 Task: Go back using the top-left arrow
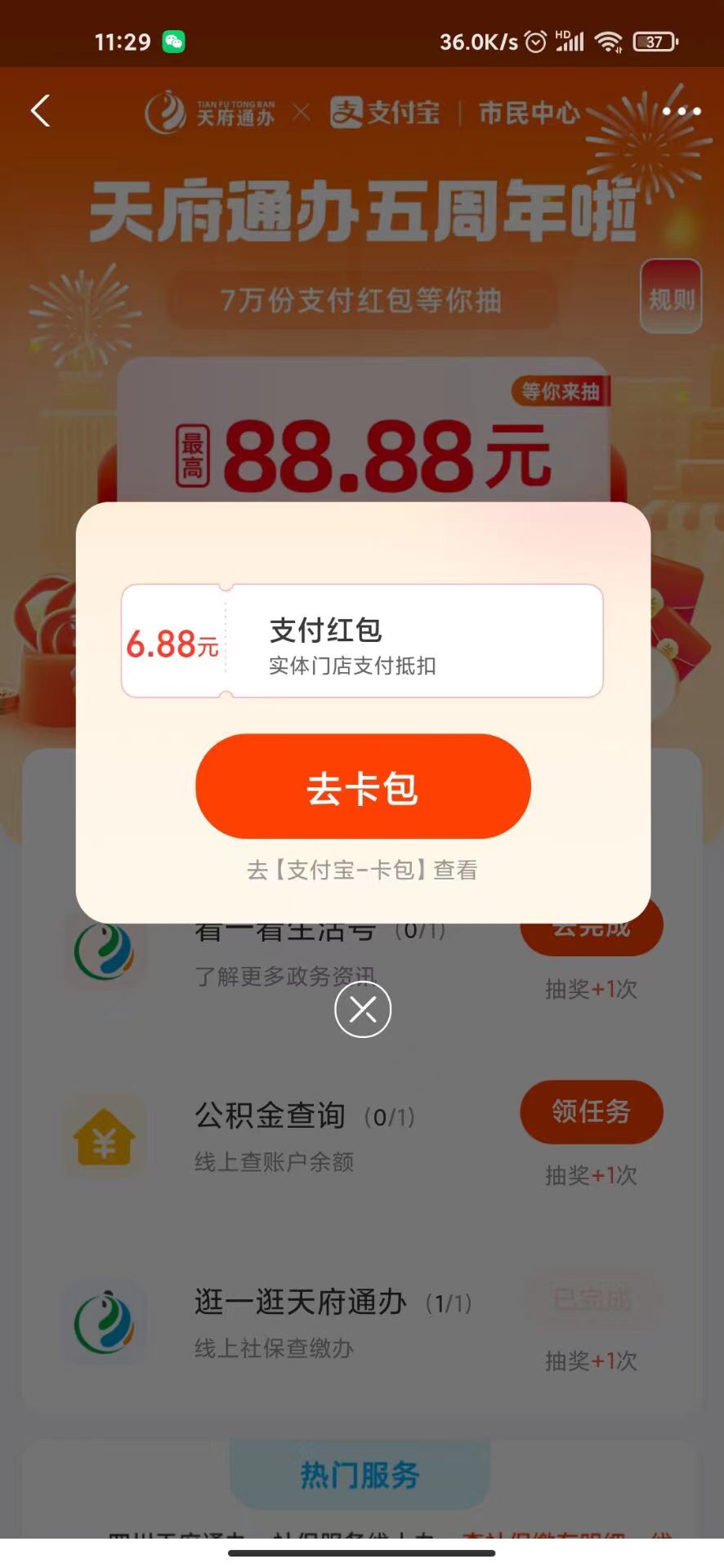click(x=41, y=111)
